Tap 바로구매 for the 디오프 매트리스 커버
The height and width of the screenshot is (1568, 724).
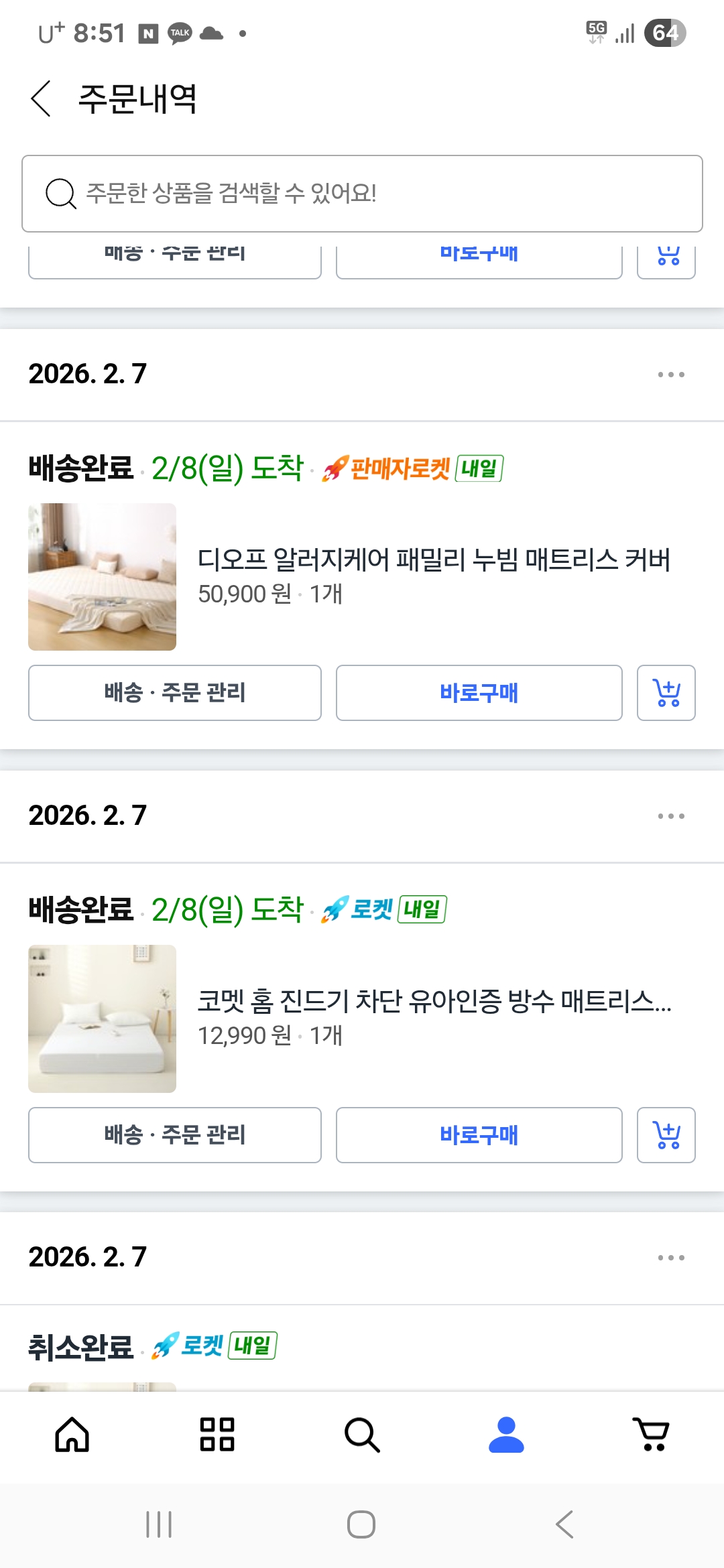click(479, 693)
